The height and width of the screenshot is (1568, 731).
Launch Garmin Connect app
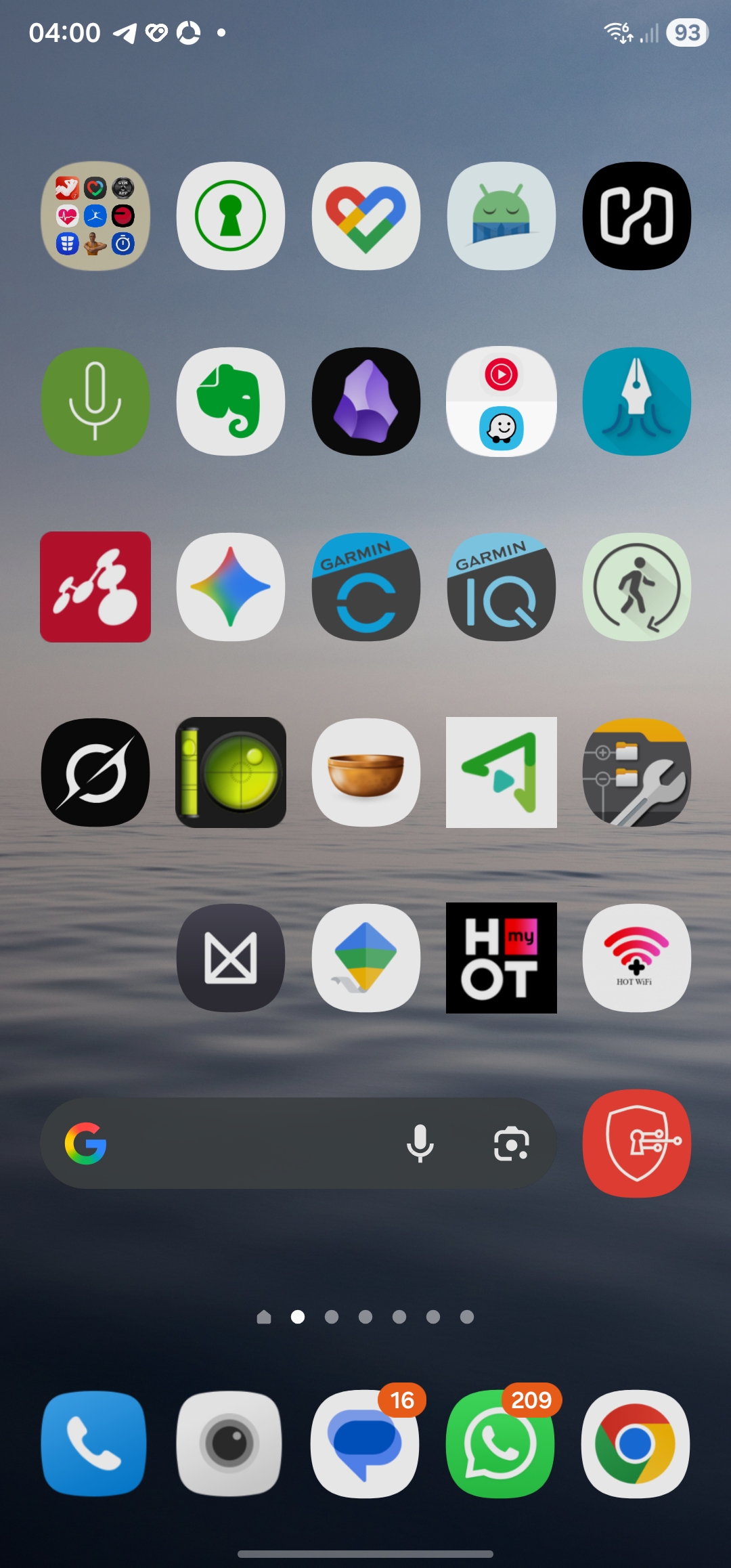click(x=366, y=587)
